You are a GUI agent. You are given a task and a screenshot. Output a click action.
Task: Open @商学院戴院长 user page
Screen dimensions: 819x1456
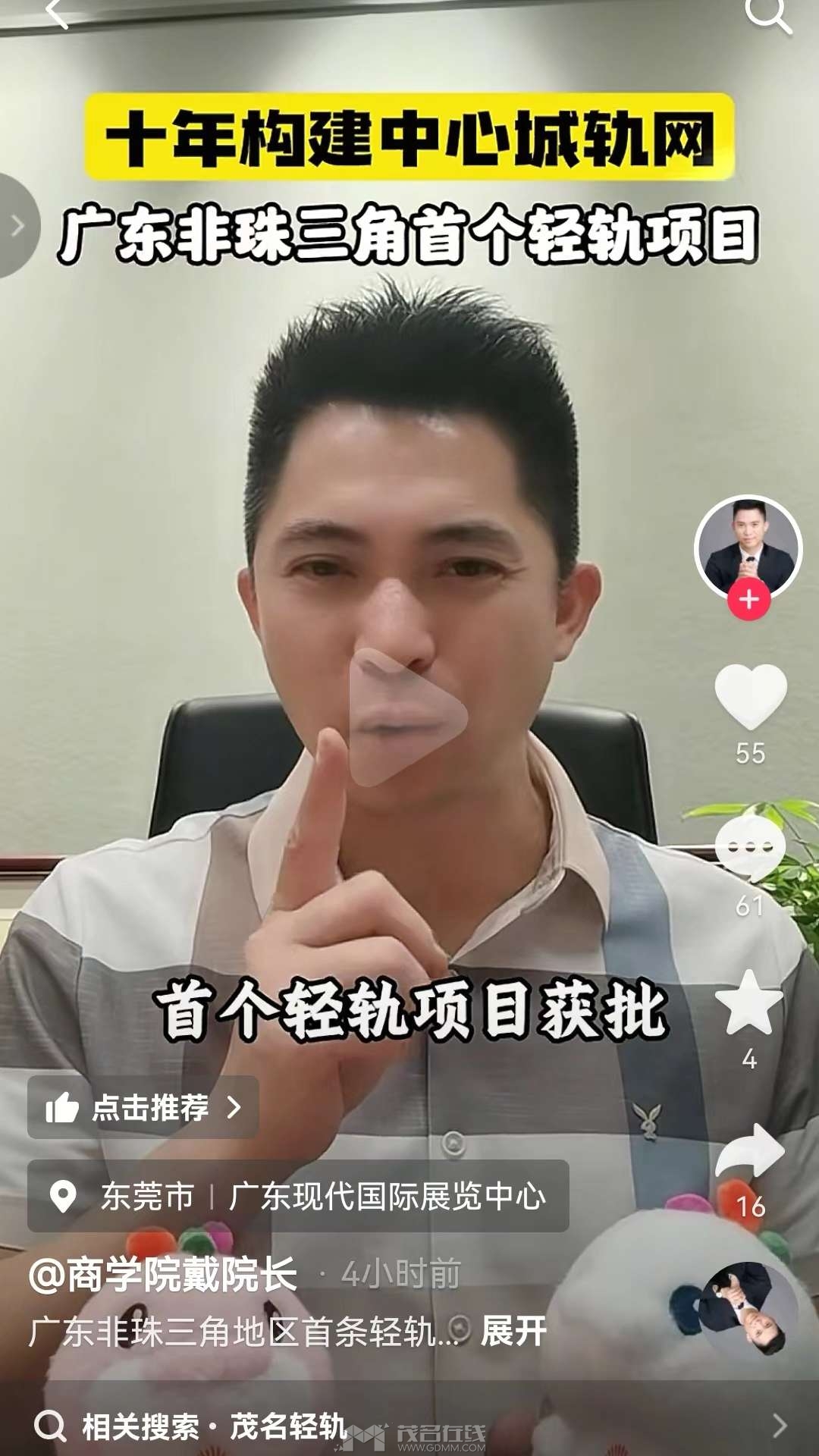(x=163, y=1275)
